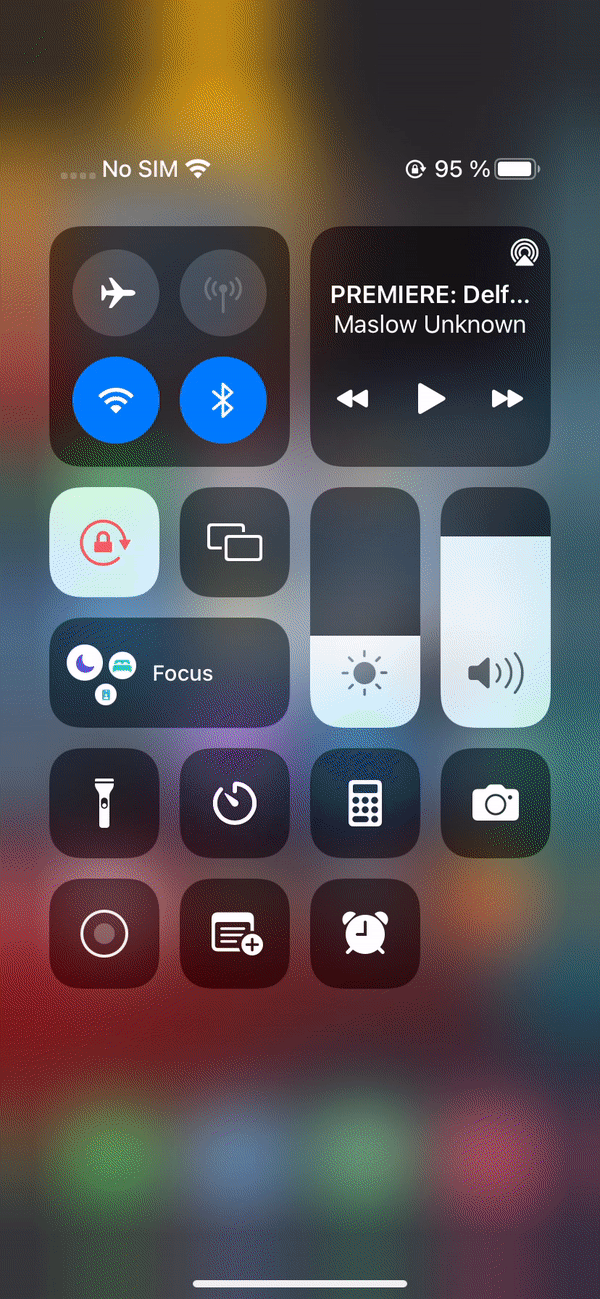Turn off Wi-Fi
The width and height of the screenshot is (600, 1299).
(116, 400)
